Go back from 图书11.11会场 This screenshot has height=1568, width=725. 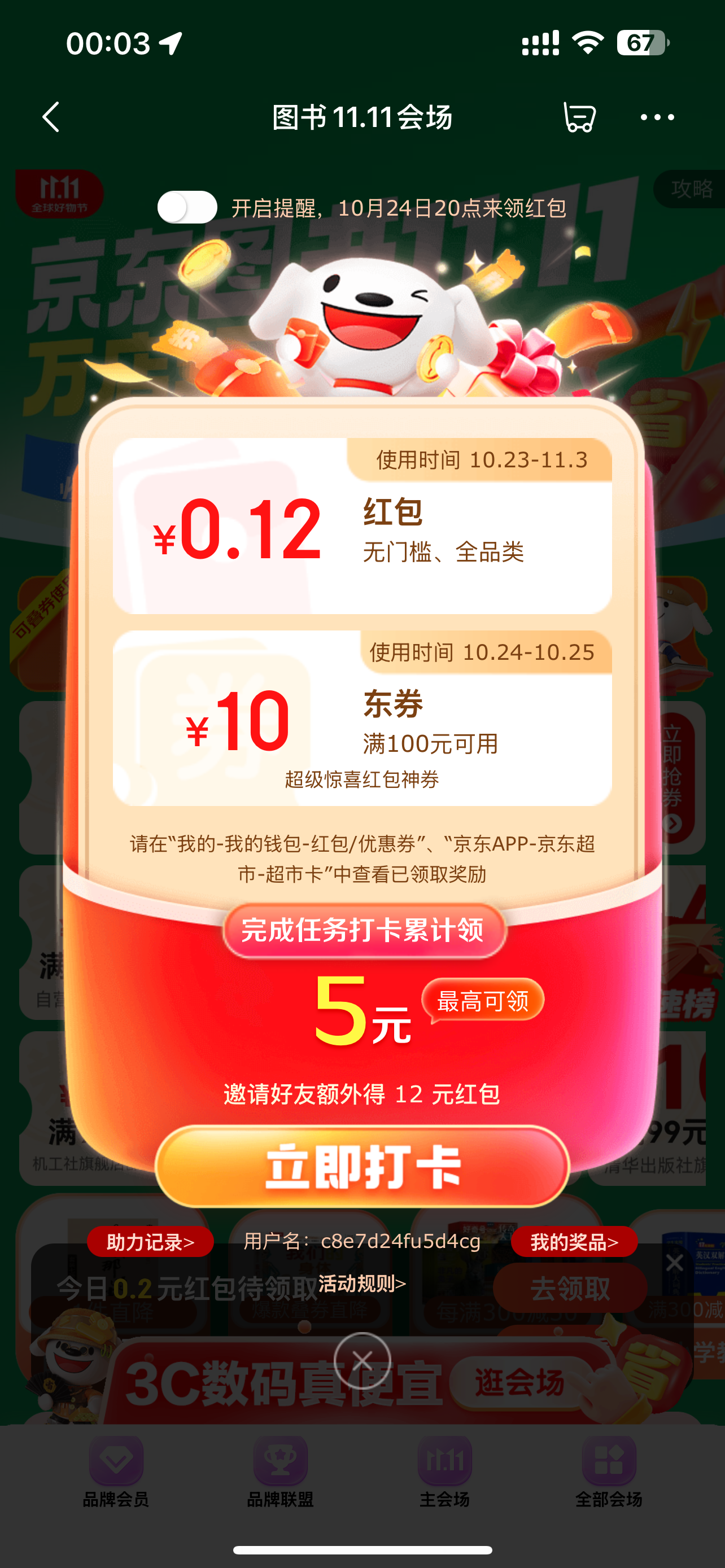[x=51, y=117]
